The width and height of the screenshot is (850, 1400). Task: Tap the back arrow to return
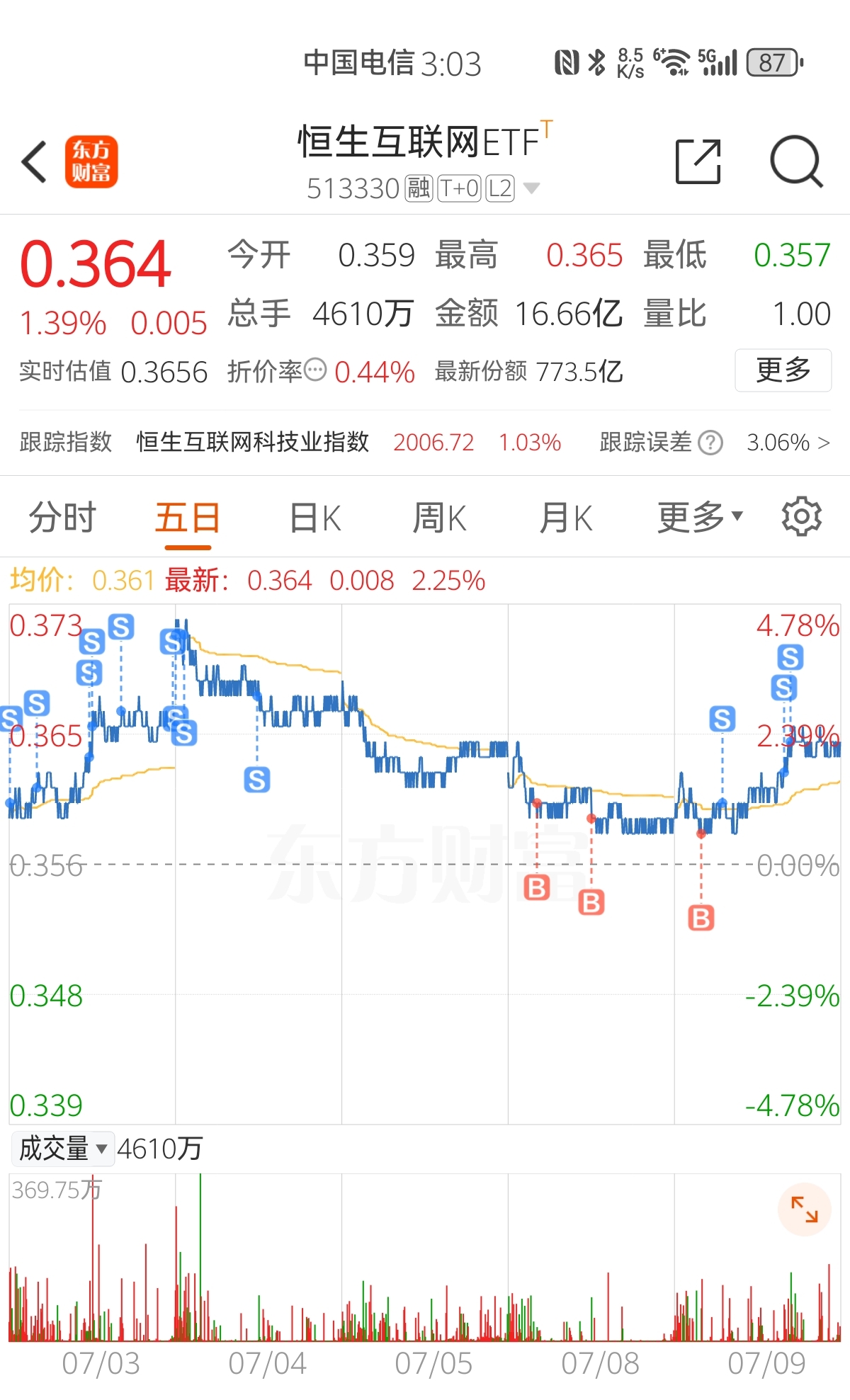pos(34,162)
